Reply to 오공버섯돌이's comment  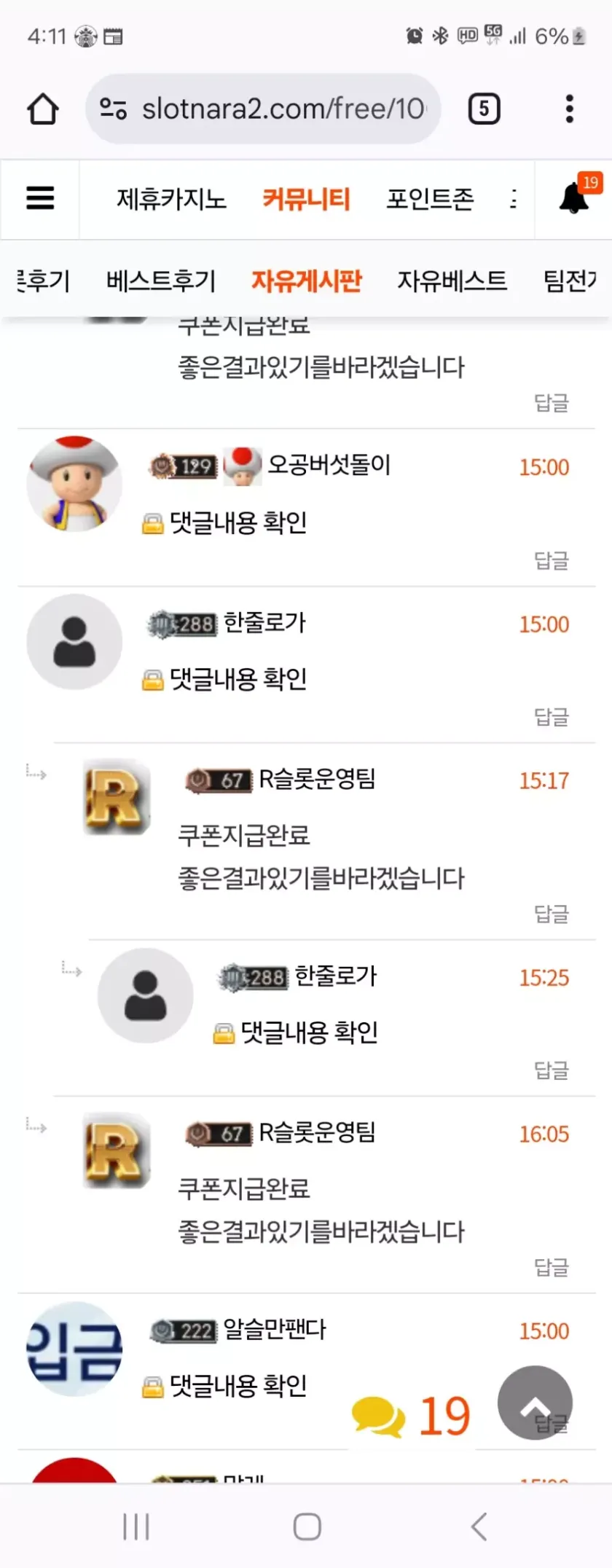pos(551,560)
